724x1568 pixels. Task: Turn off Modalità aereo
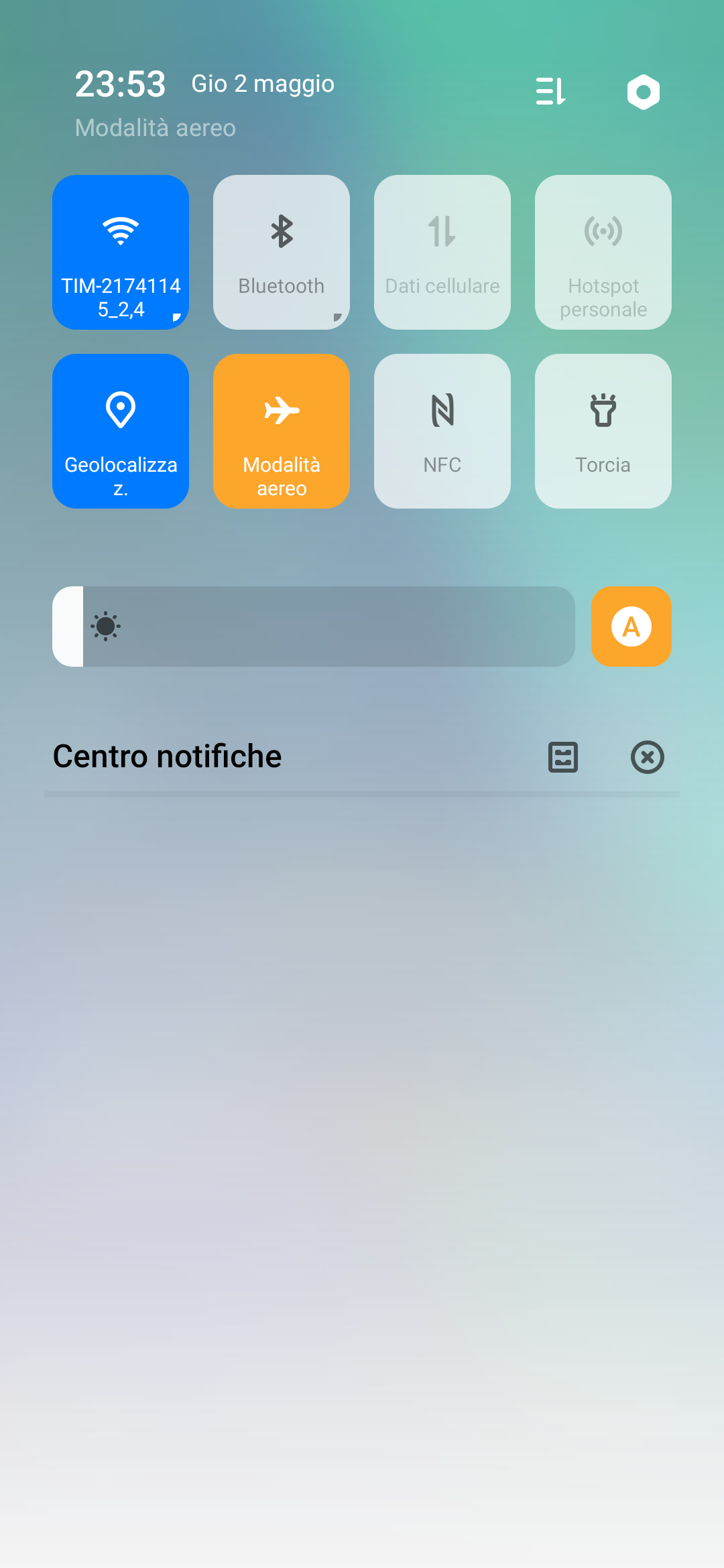(282, 431)
